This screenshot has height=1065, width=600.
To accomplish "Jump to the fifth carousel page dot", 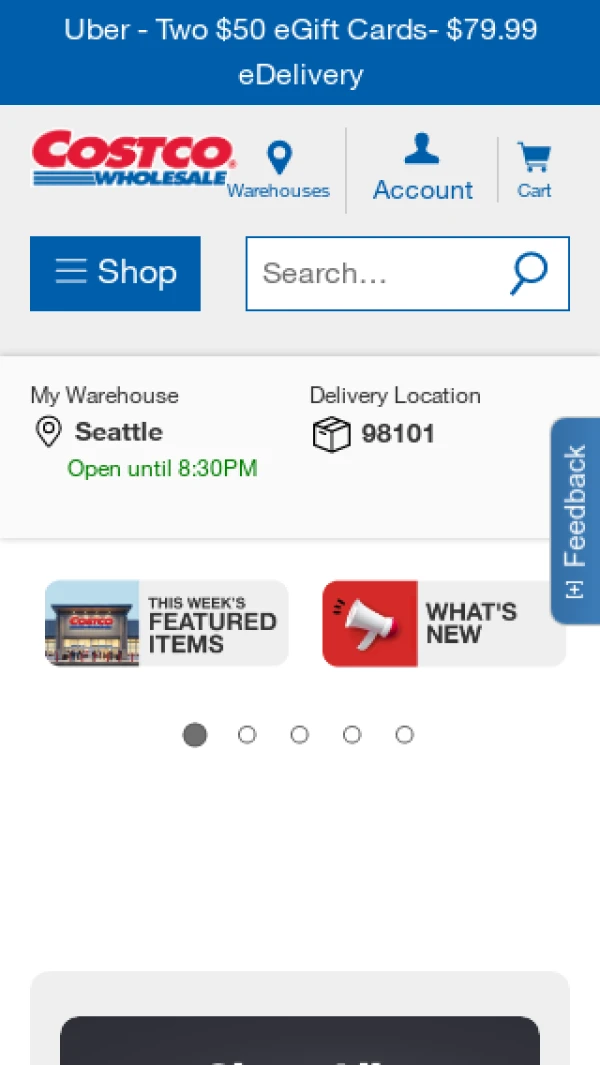I will 404,735.
